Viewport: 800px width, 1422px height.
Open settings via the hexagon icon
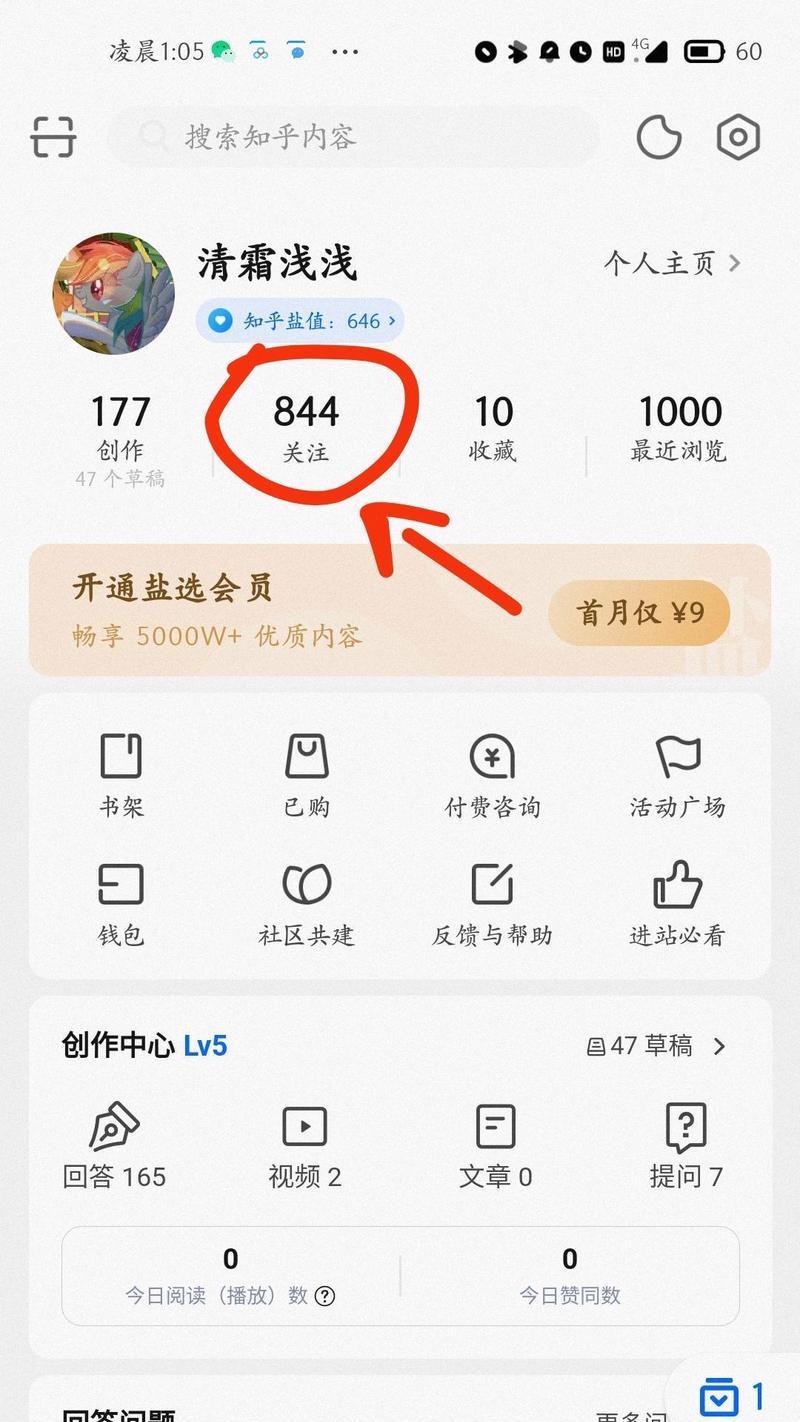coord(739,136)
